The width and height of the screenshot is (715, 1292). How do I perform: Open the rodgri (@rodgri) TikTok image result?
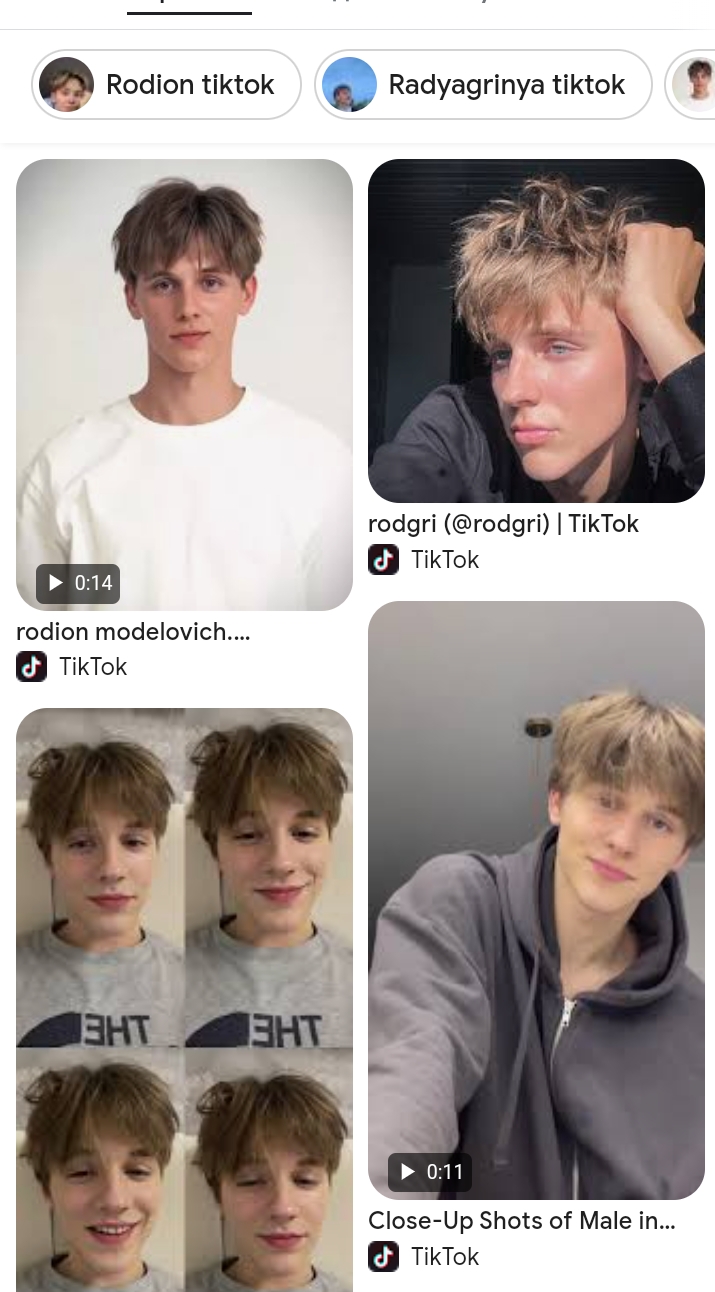(536, 331)
